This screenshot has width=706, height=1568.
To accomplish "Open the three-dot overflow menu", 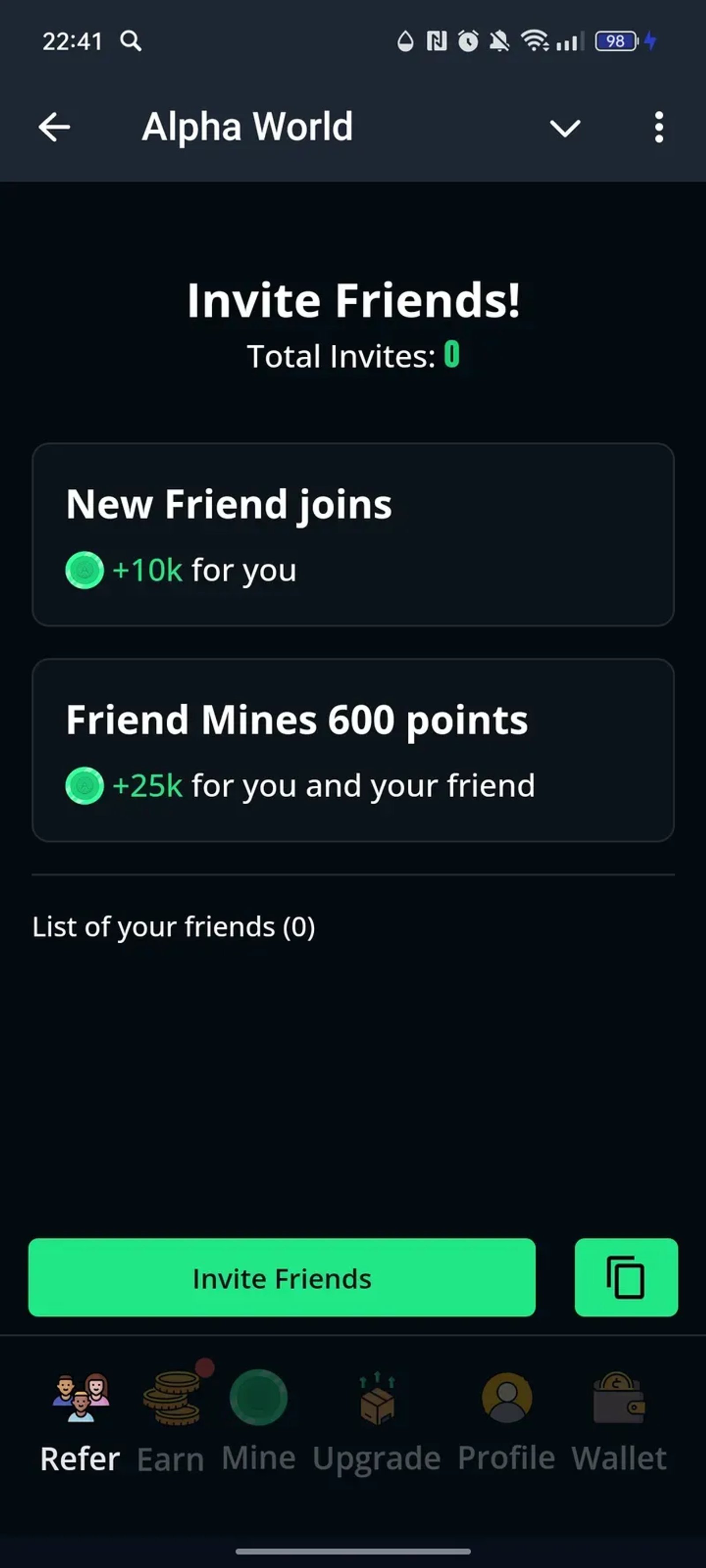I will tap(658, 127).
